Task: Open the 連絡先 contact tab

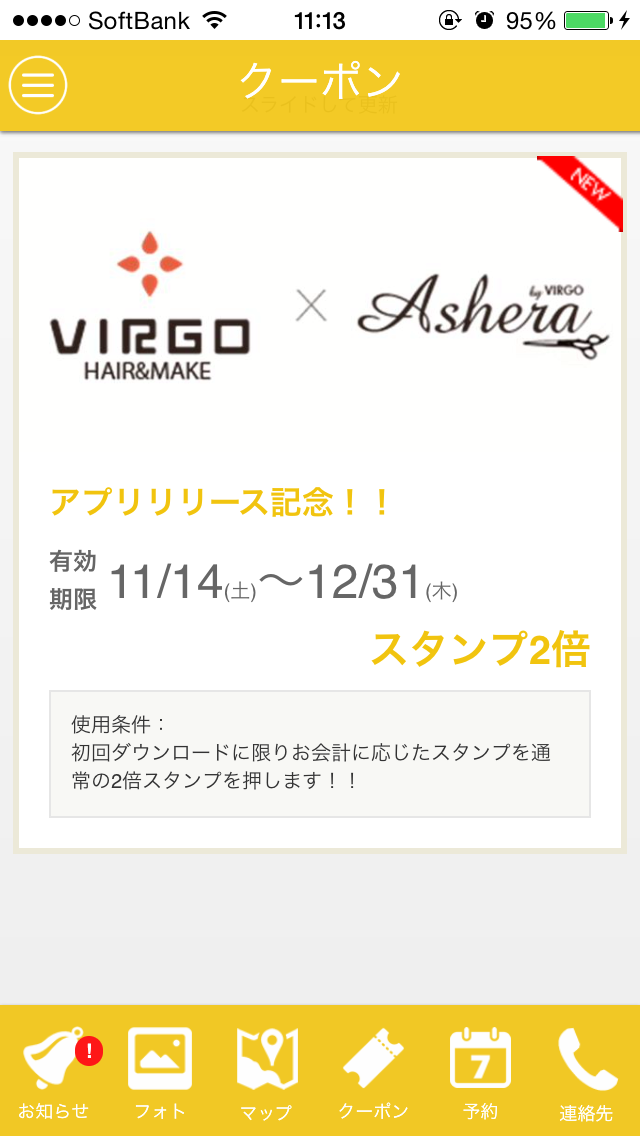Action: pyautogui.click(x=586, y=1072)
